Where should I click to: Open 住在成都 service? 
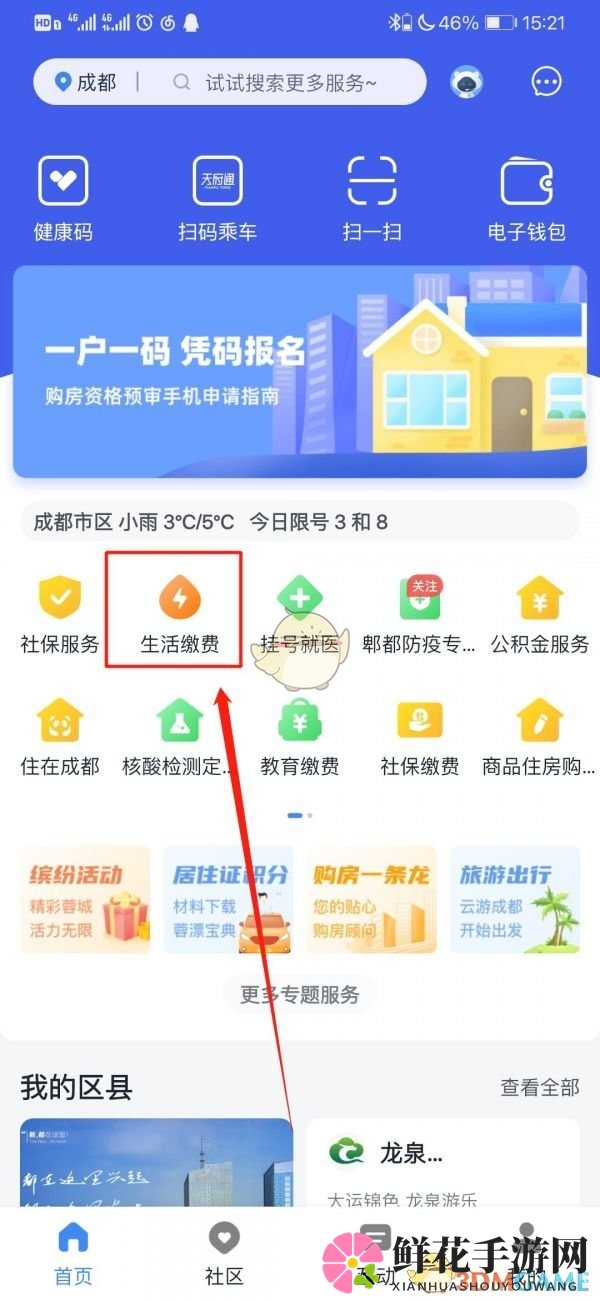point(60,738)
